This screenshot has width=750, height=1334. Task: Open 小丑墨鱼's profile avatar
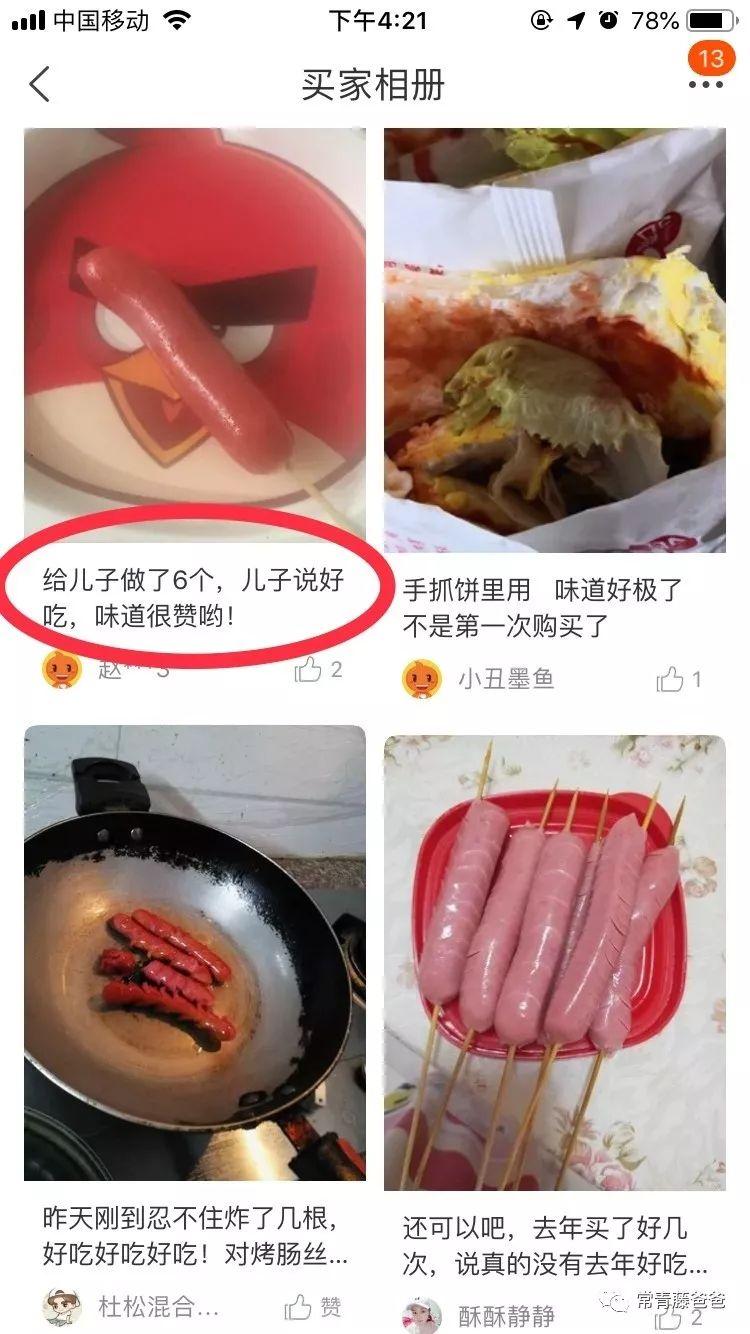point(422,680)
